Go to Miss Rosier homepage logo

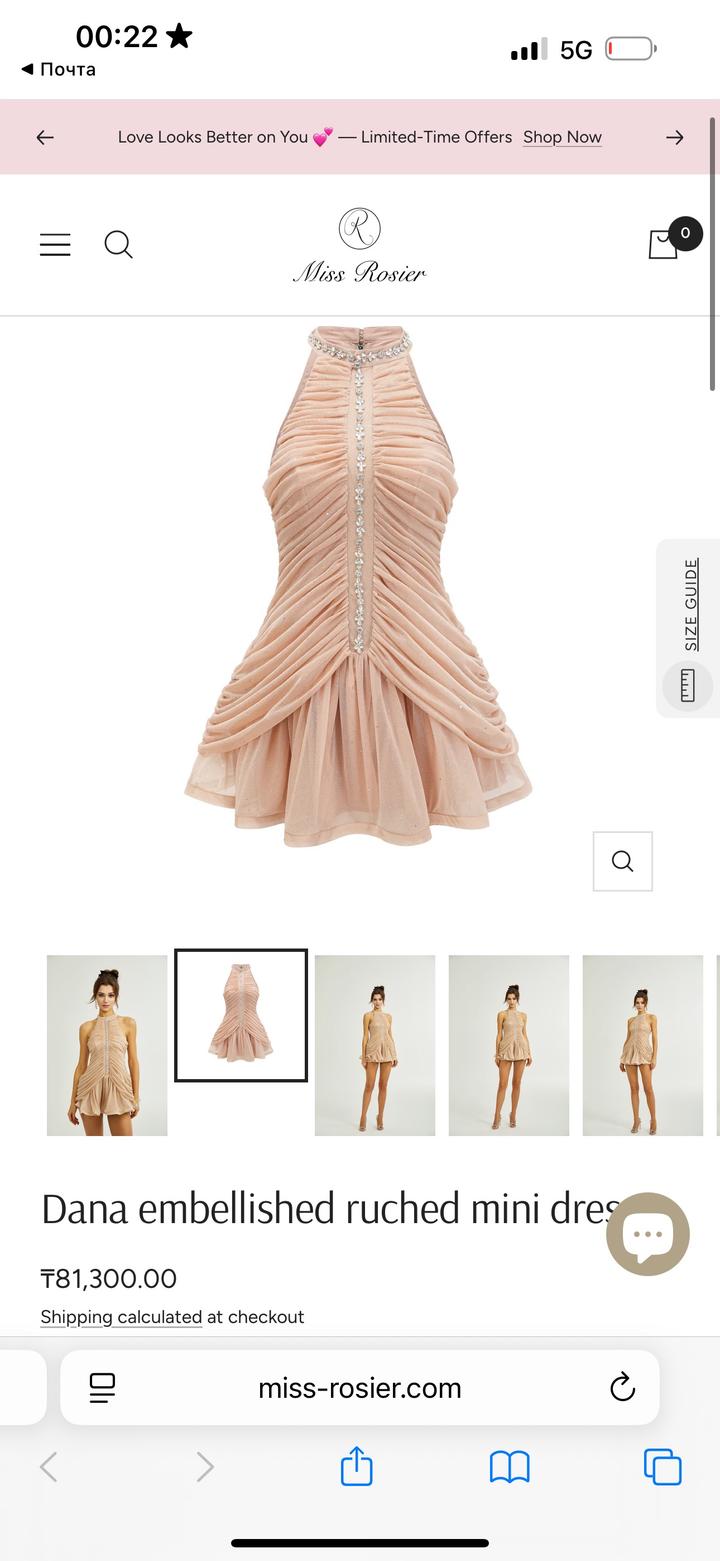(x=359, y=246)
